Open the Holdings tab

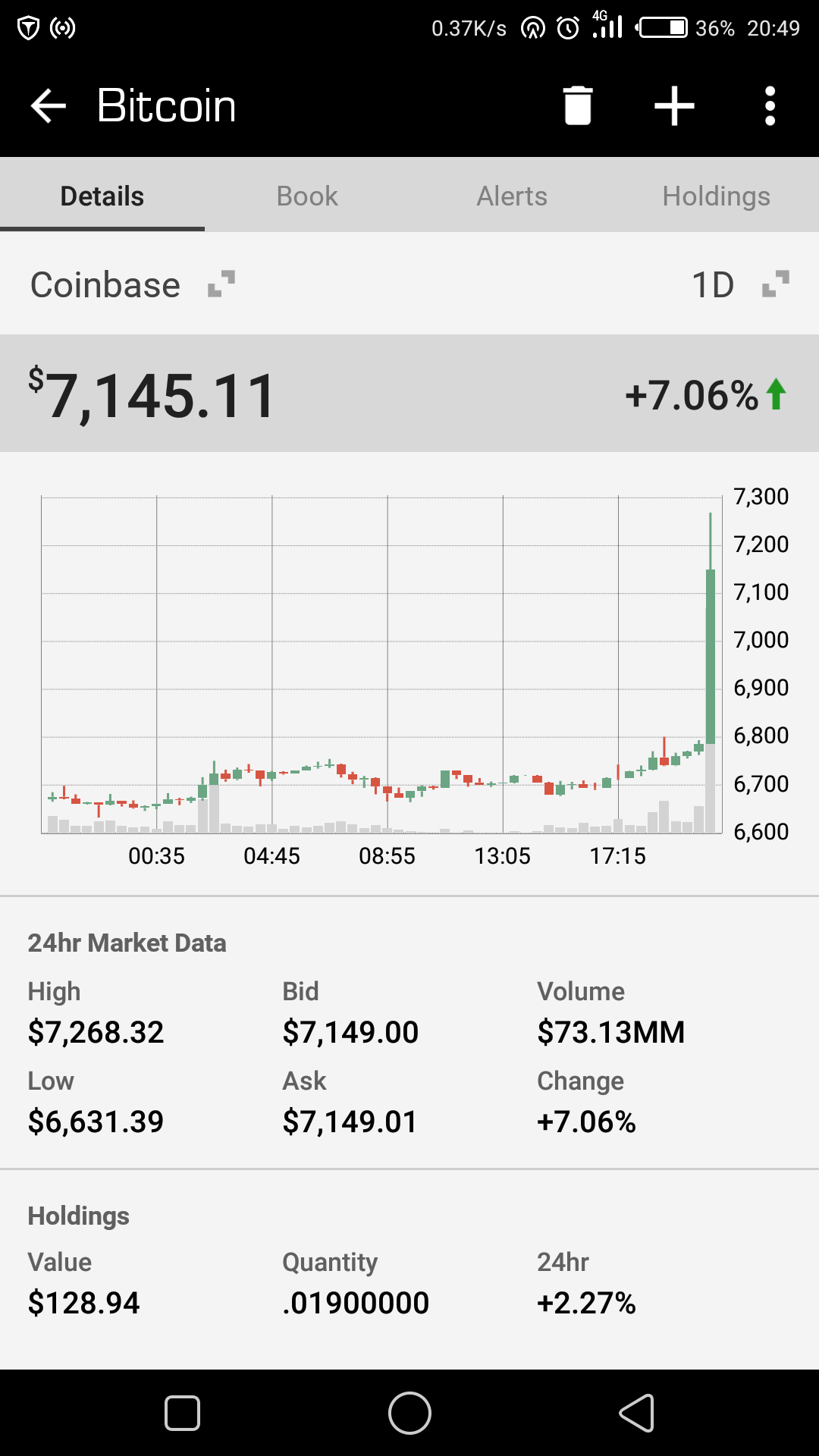pyautogui.click(x=716, y=196)
